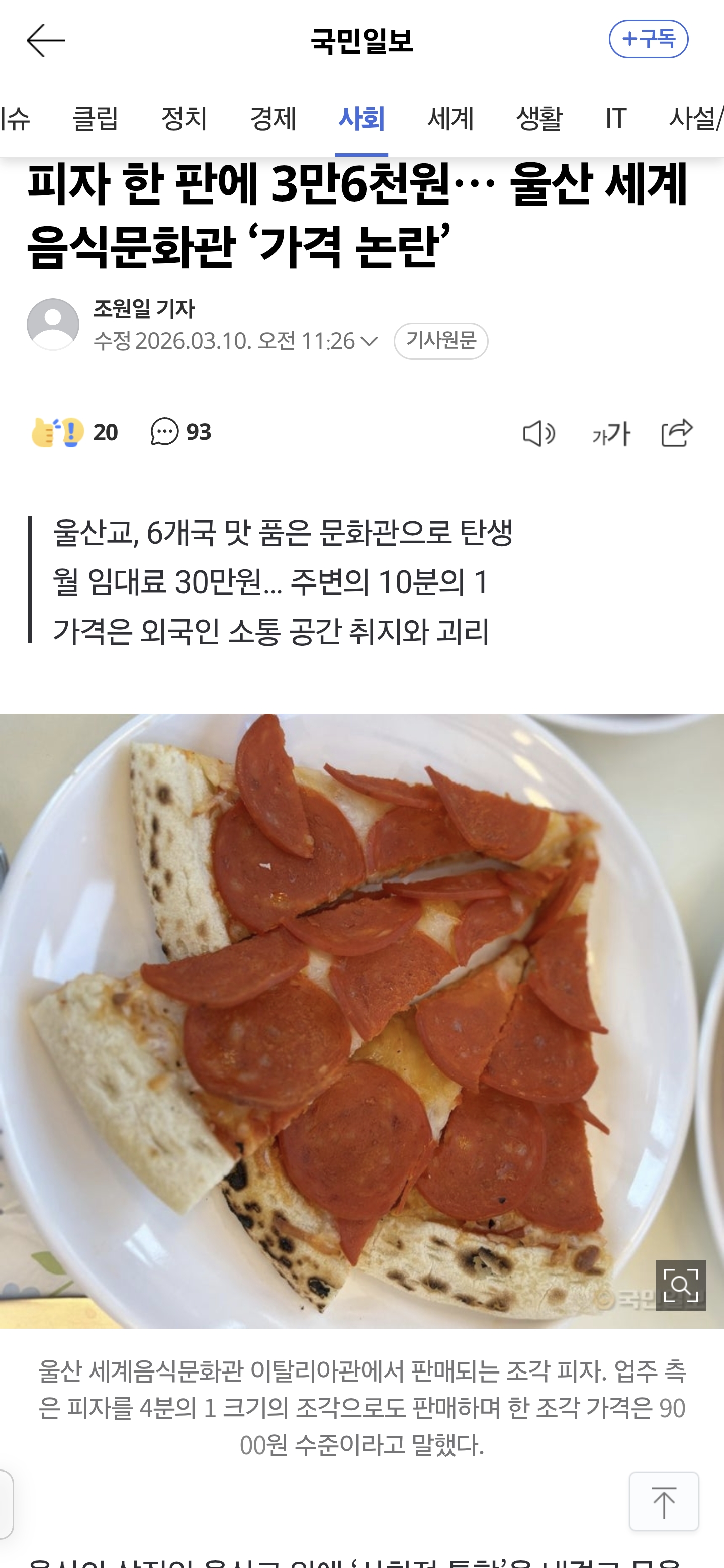Screen dimensions: 724x1568
Task: Open the 93 comments
Action: [181, 432]
